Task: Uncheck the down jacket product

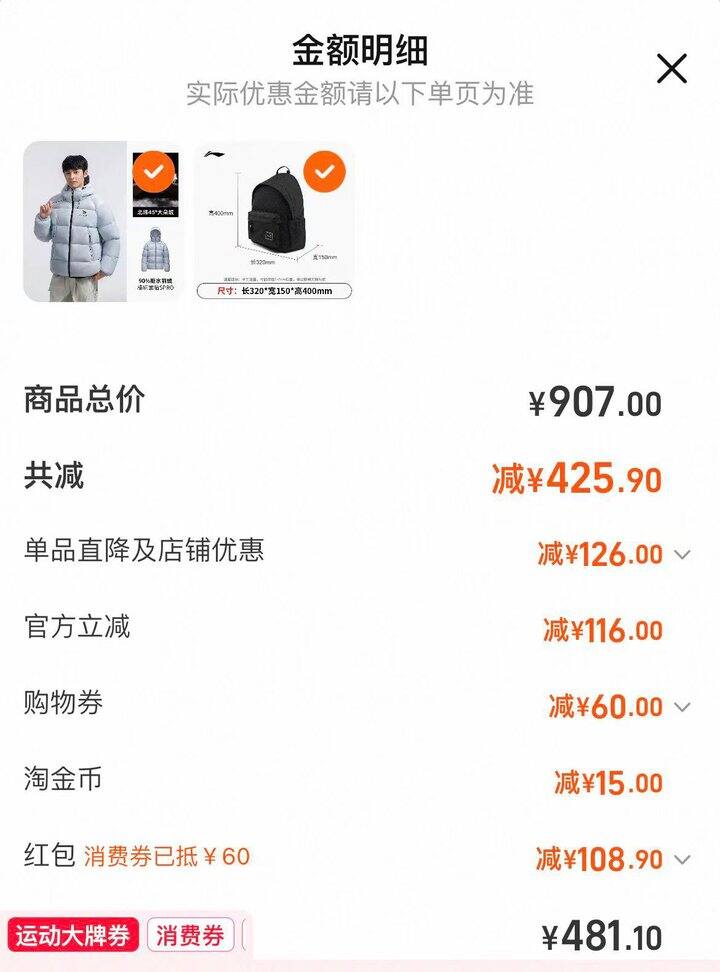Action: (x=153, y=172)
